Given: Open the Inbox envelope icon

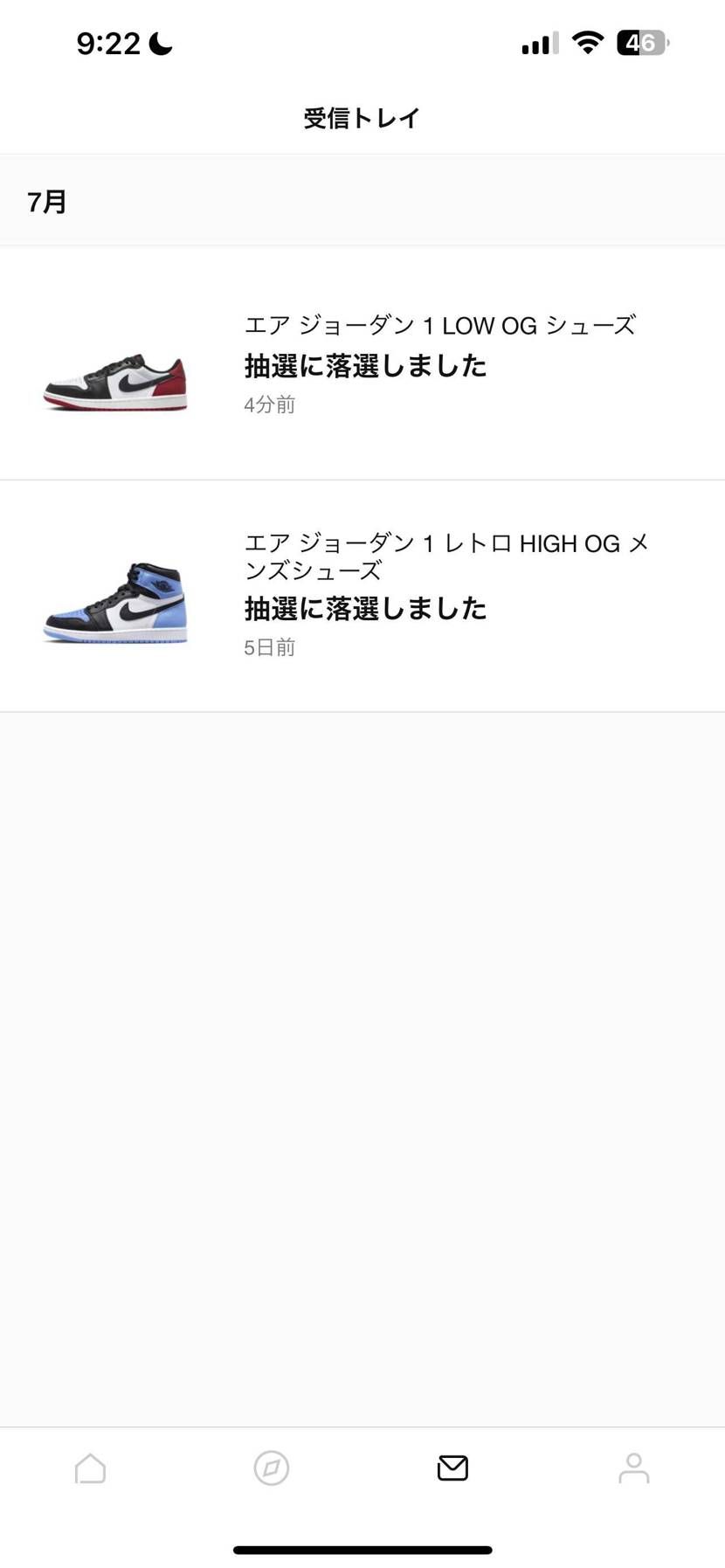Looking at the screenshot, I should click(x=452, y=1468).
